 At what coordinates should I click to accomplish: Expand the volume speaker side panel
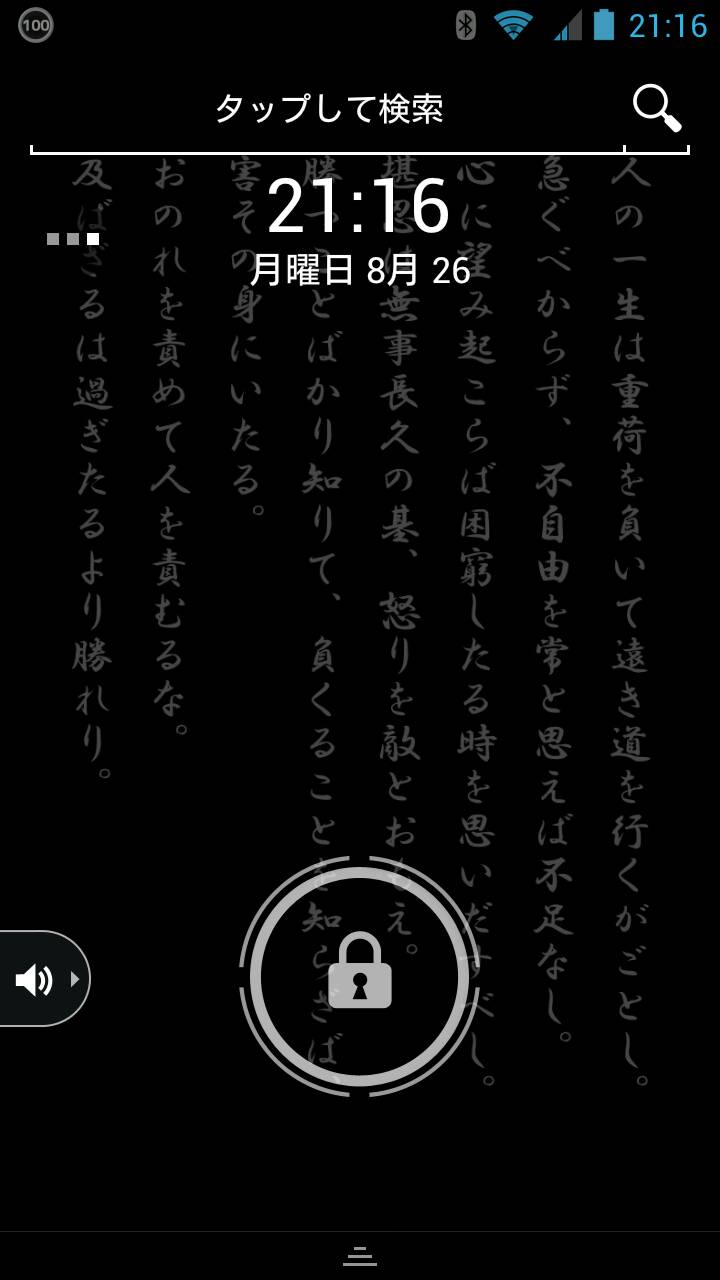coord(44,979)
